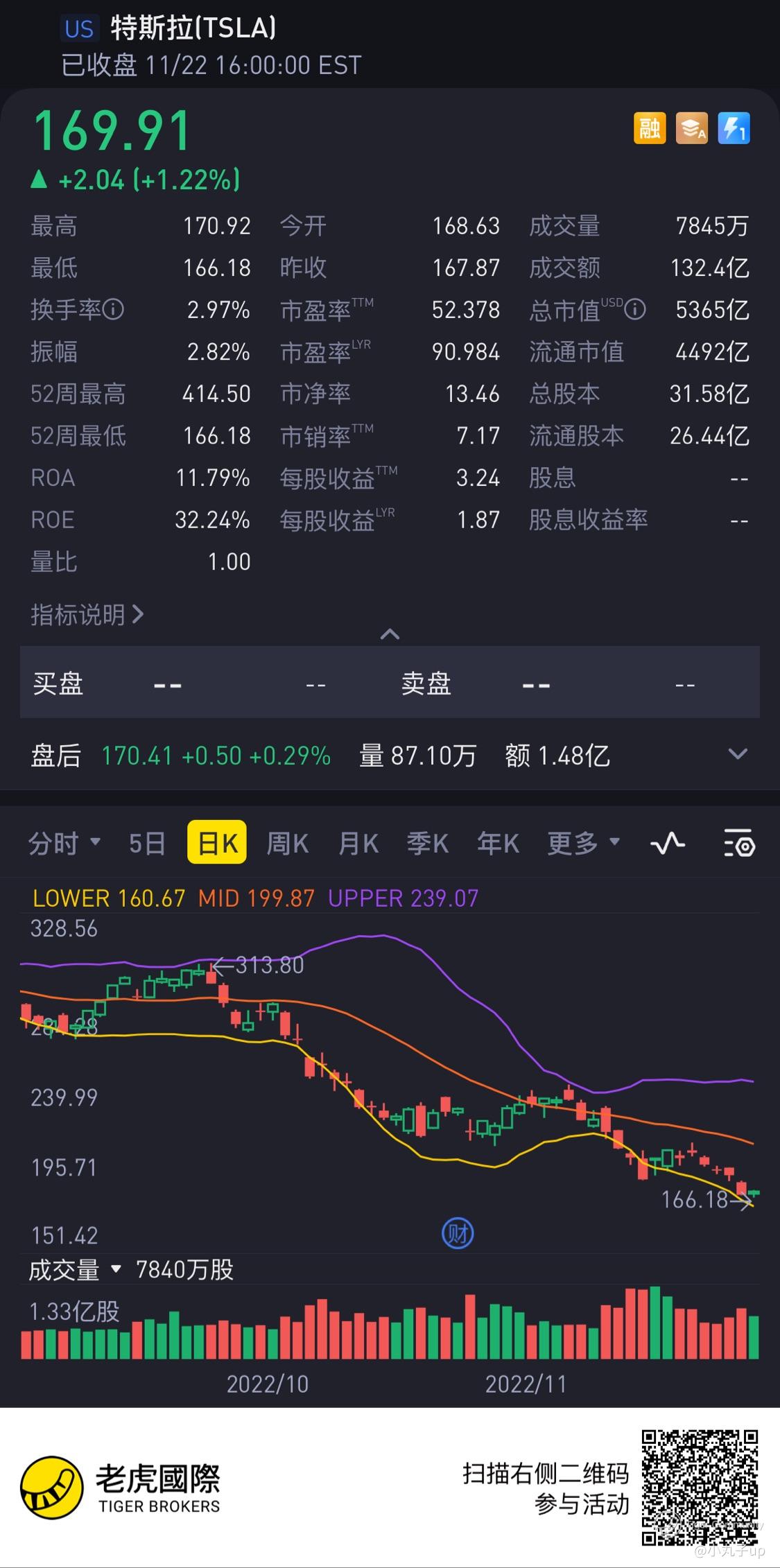
Task: Switch to the 月K chart
Action: 358,843
